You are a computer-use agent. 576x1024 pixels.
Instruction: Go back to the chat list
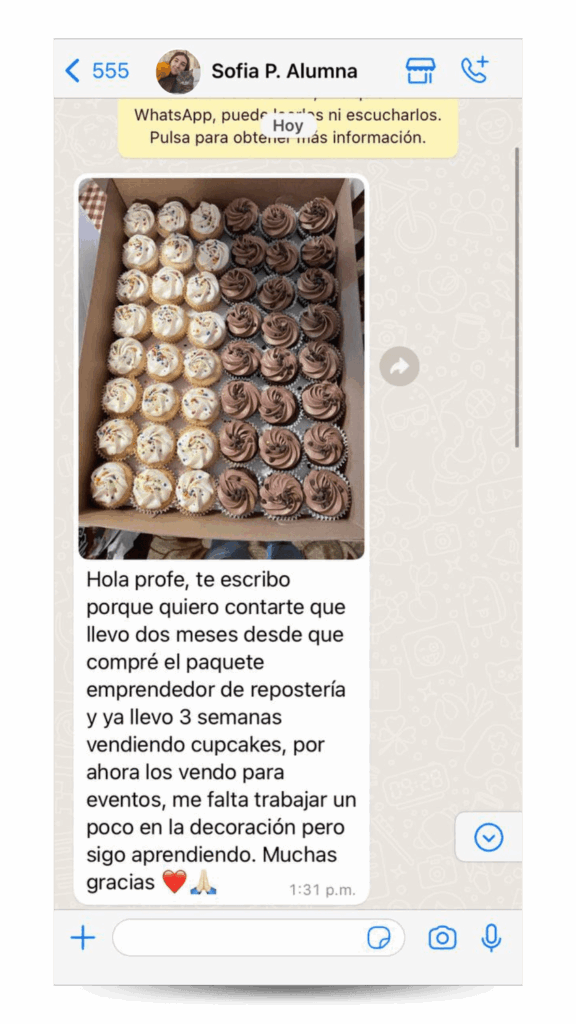coord(97,71)
